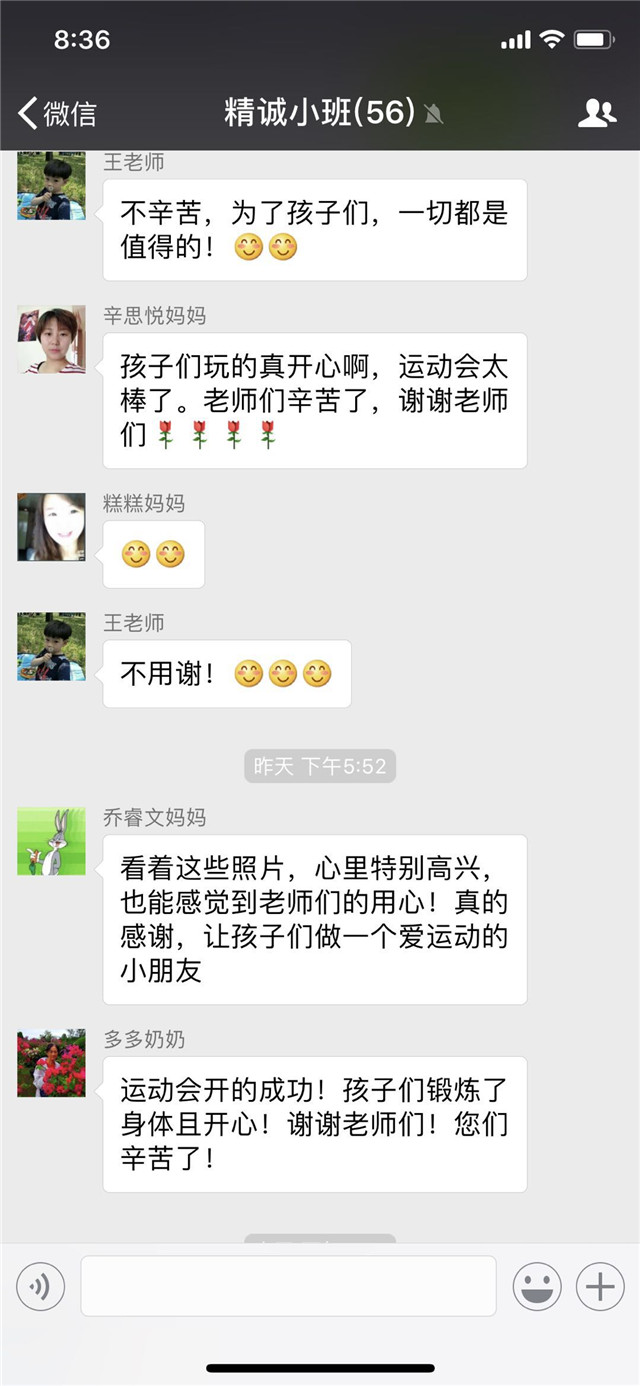Open the group members and chat info icon

click(x=597, y=113)
